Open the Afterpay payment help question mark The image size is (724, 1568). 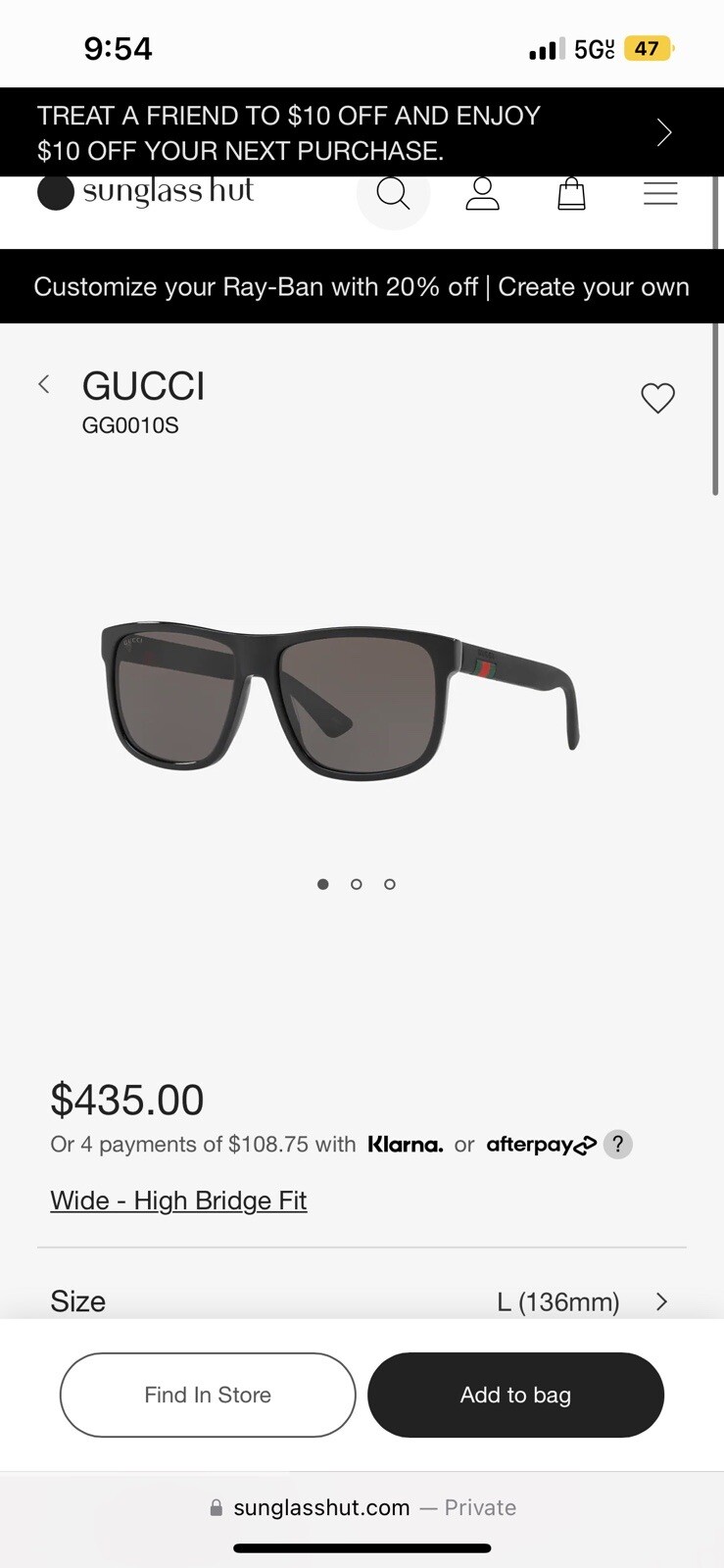click(x=618, y=1144)
